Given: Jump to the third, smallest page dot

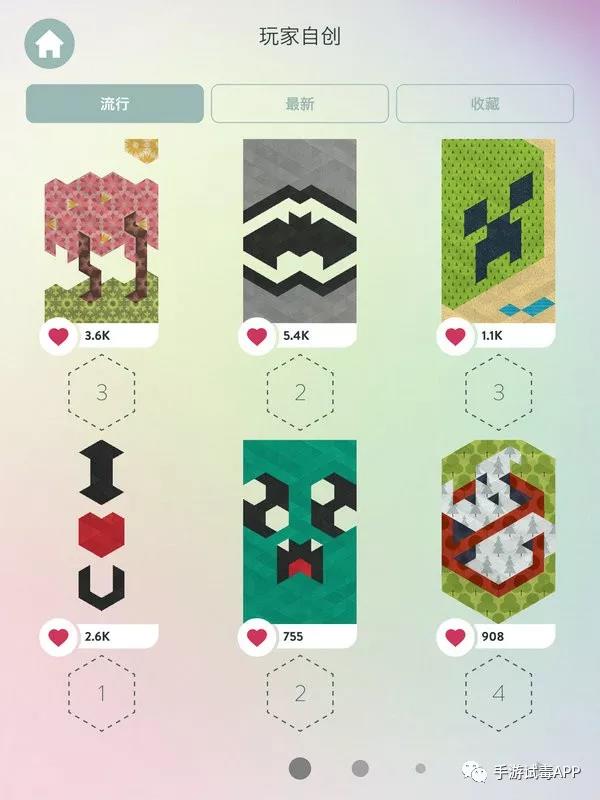Looking at the screenshot, I should click(420, 768).
